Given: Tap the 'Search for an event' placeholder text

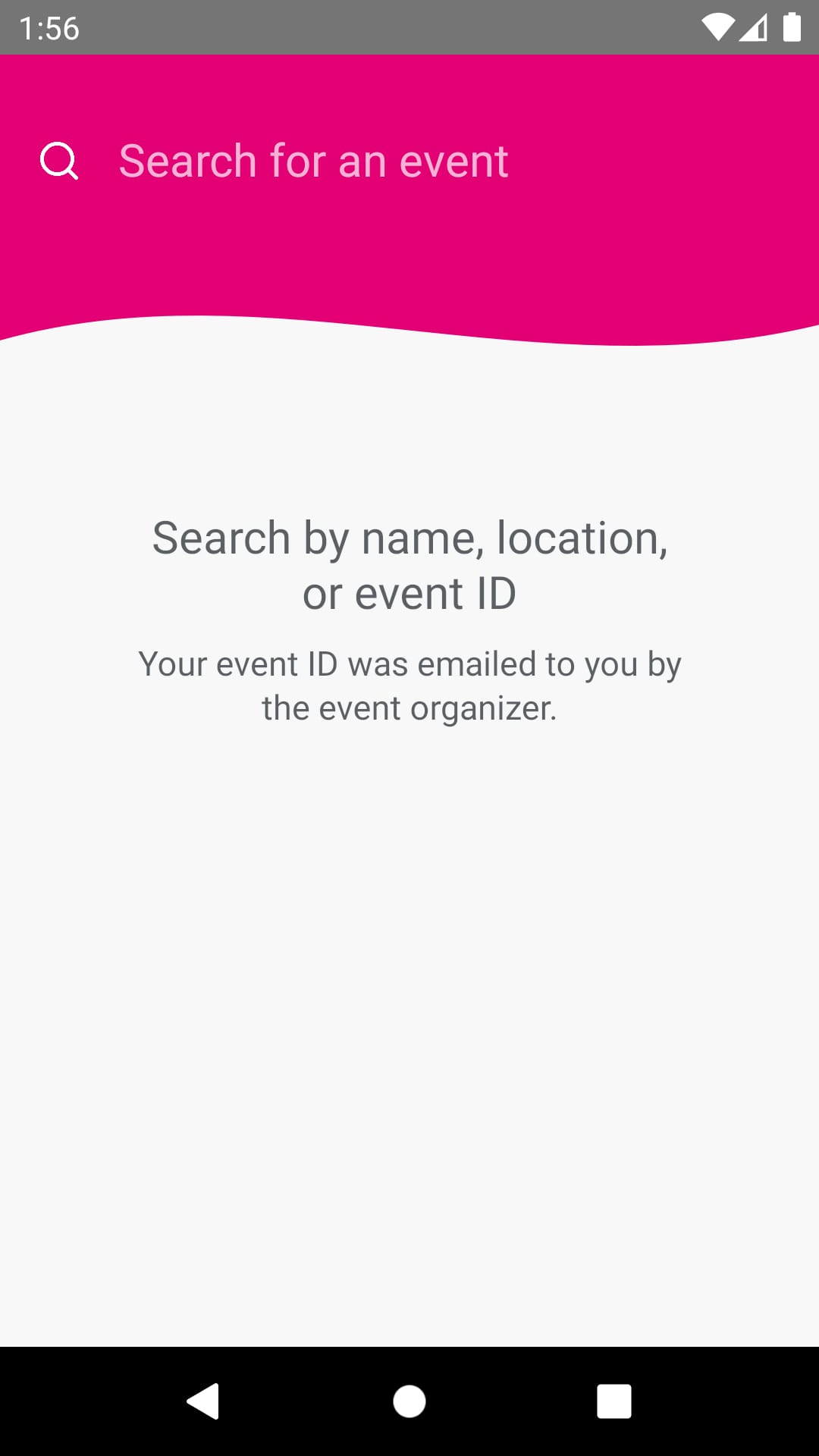Looking at the screenshot, I should click(x=313, y=161).
